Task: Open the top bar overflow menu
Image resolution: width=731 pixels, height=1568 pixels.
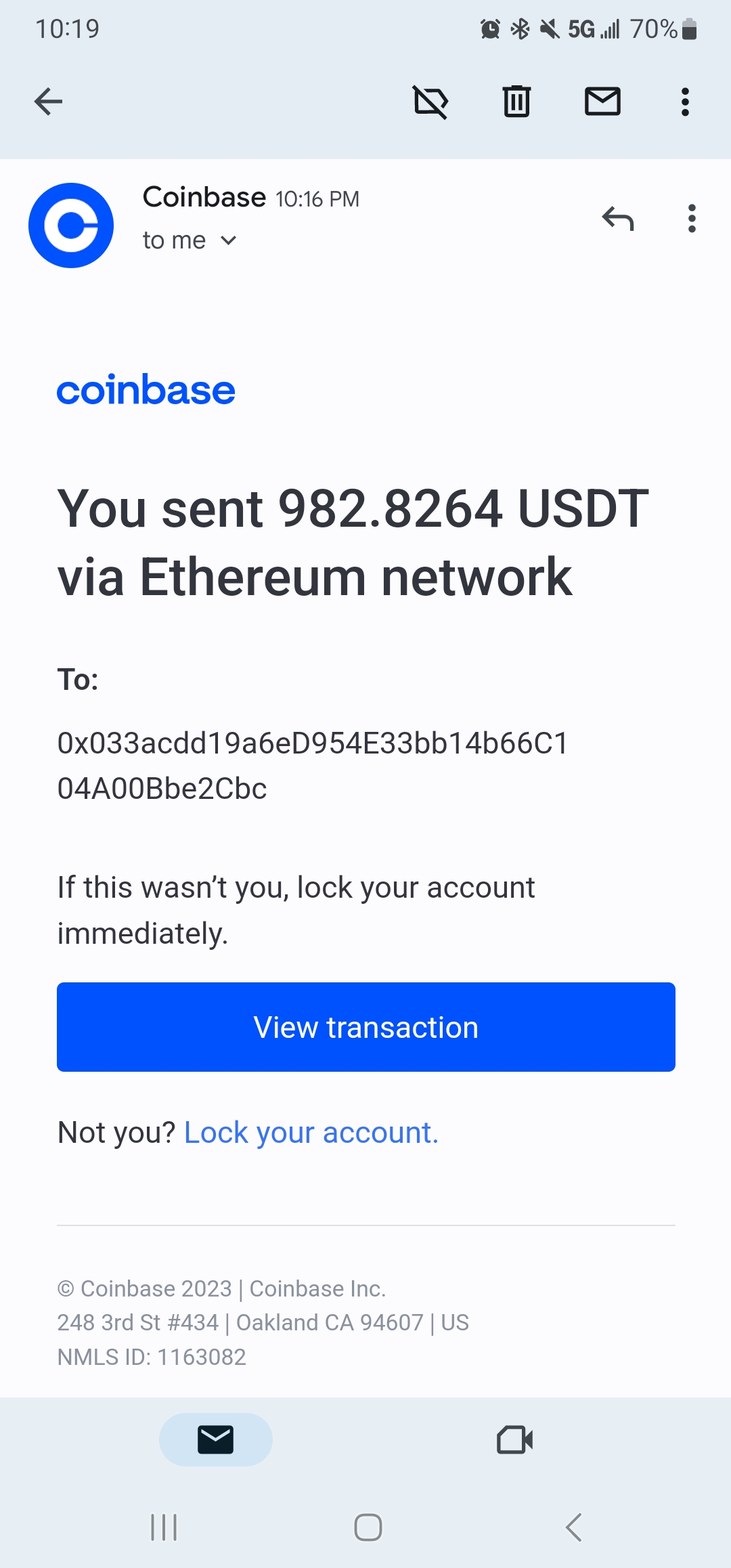Action: coord(685,102)
